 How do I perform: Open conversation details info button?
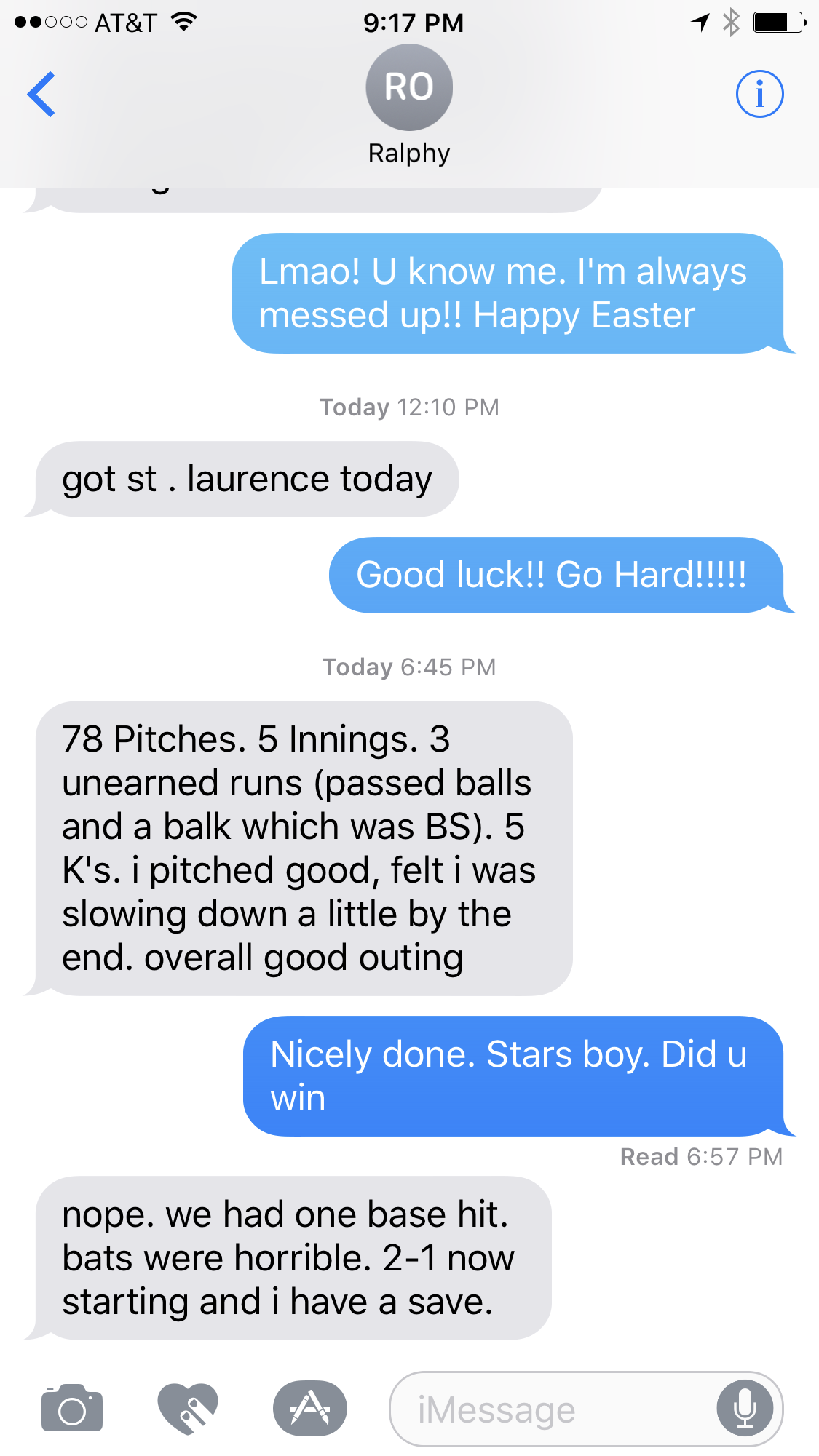(x=759, y=94)
